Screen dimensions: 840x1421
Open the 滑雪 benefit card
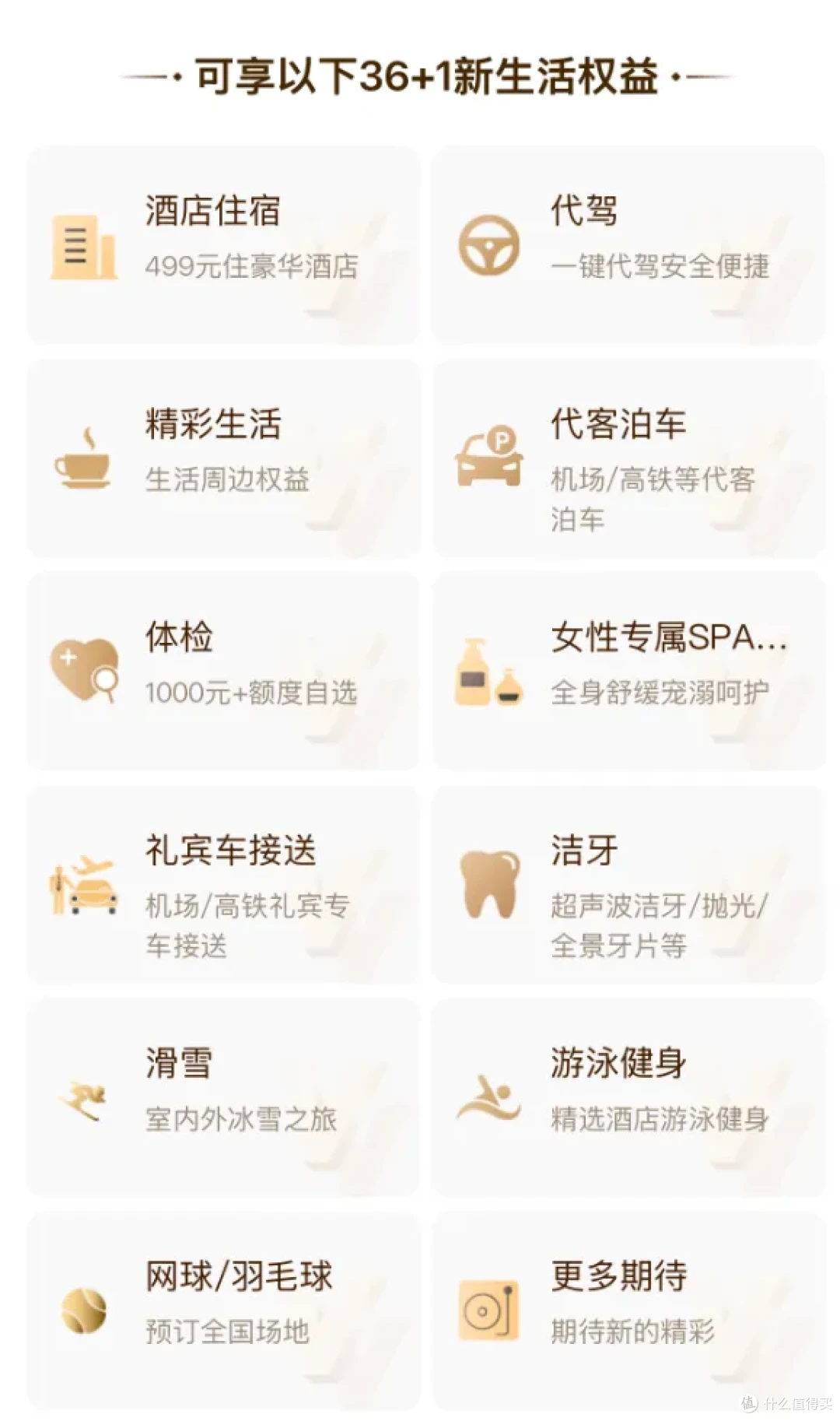point(223,1098)
